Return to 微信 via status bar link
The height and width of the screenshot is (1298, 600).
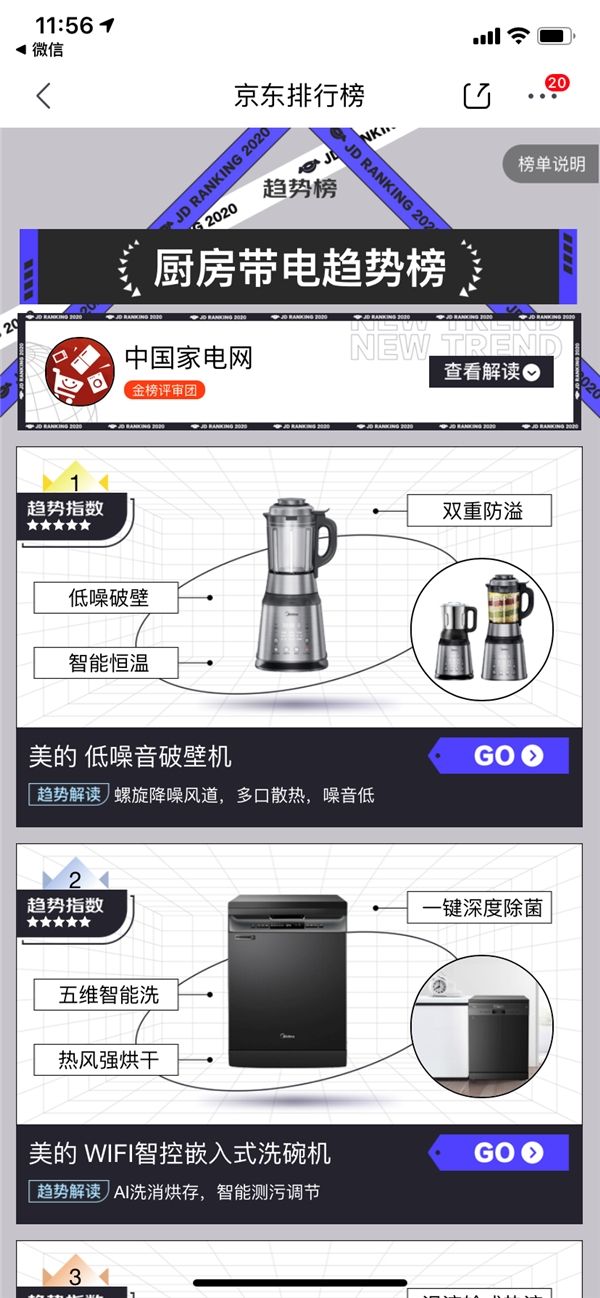(x=40, y=49)
